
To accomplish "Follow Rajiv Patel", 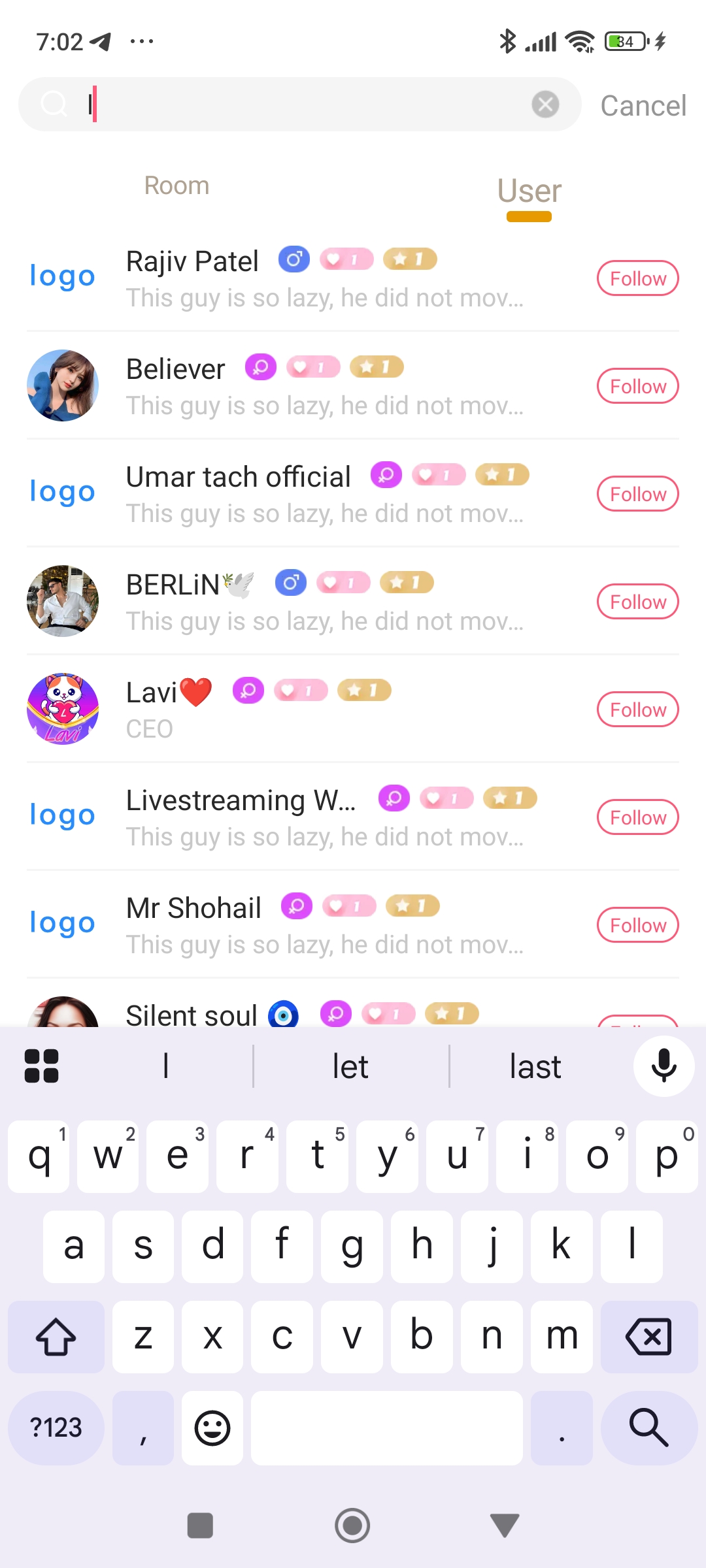I will click(637, 279).
